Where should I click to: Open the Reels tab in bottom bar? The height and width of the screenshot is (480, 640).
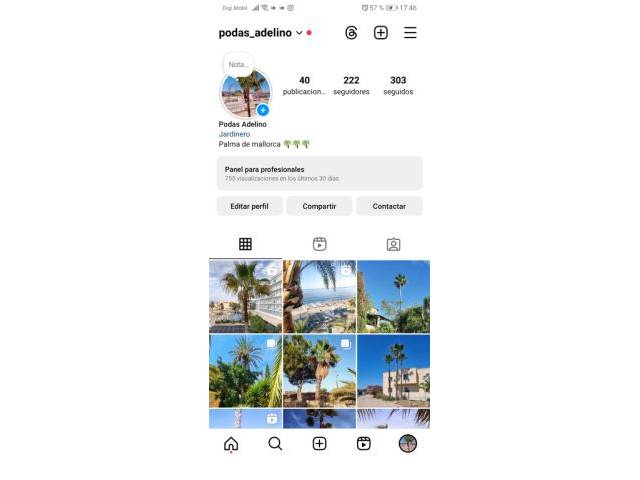point(363,444)
